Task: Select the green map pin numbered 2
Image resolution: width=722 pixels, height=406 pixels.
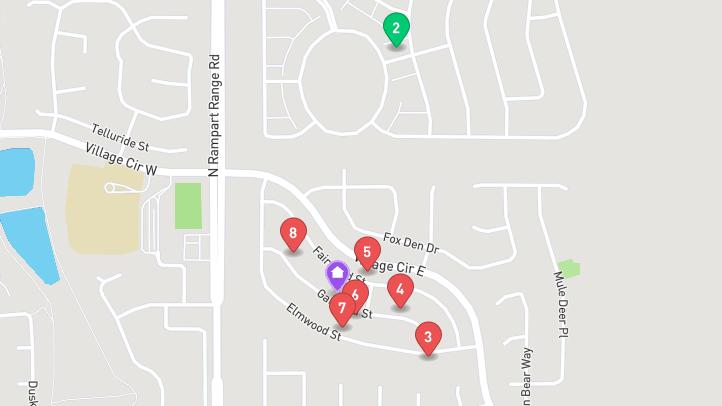Action: point(396,28)
